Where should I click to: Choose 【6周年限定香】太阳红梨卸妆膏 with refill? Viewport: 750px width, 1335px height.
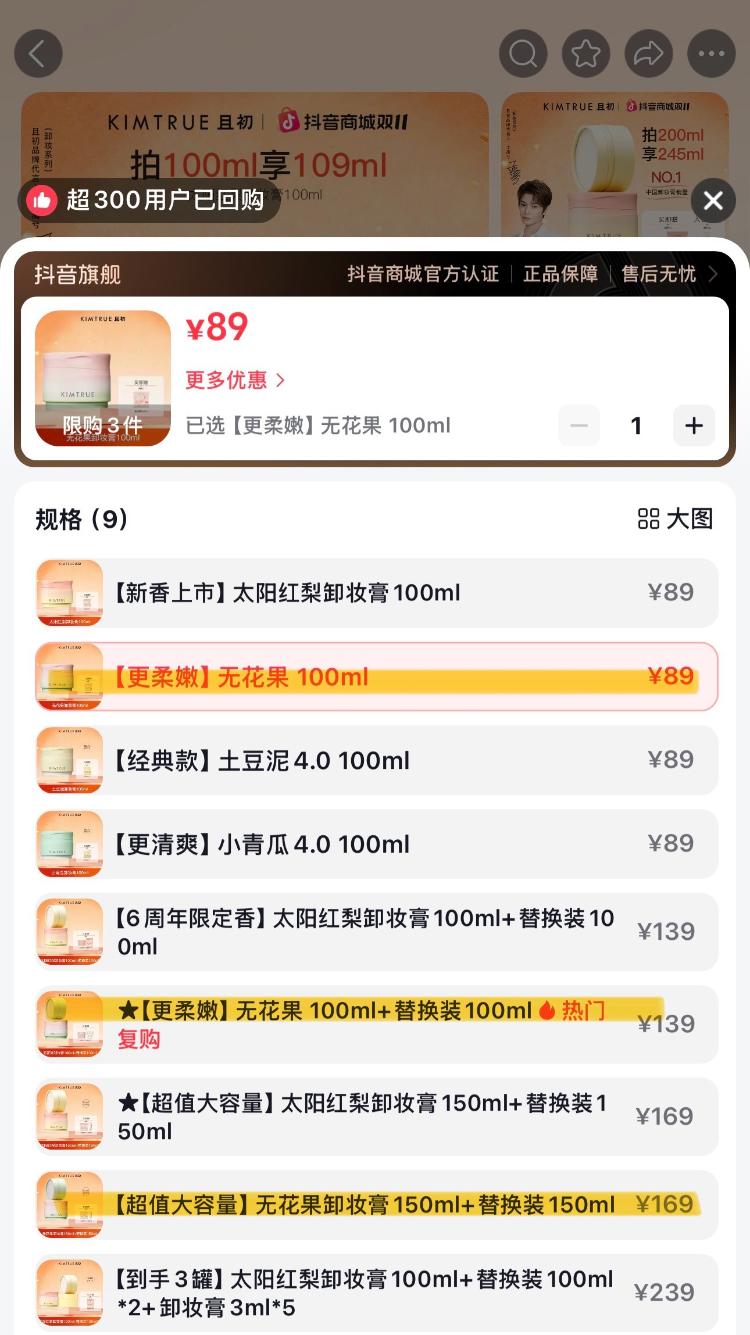375,932
